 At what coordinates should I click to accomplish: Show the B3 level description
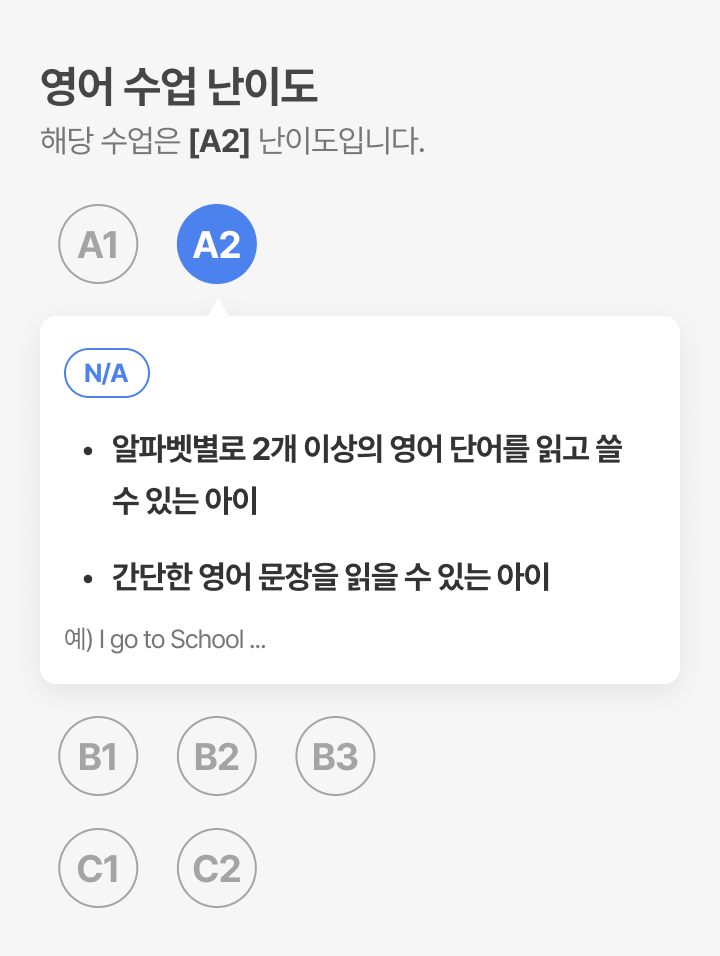point(335,756)
